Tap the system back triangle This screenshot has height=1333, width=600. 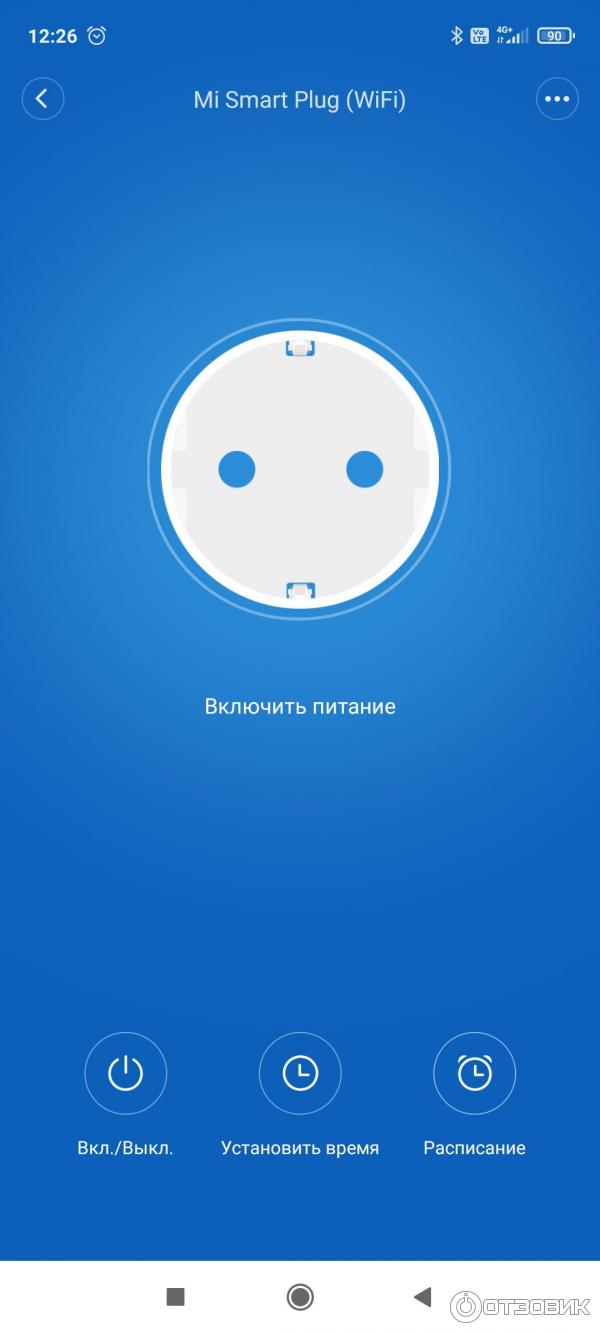tap(422, 1297)
